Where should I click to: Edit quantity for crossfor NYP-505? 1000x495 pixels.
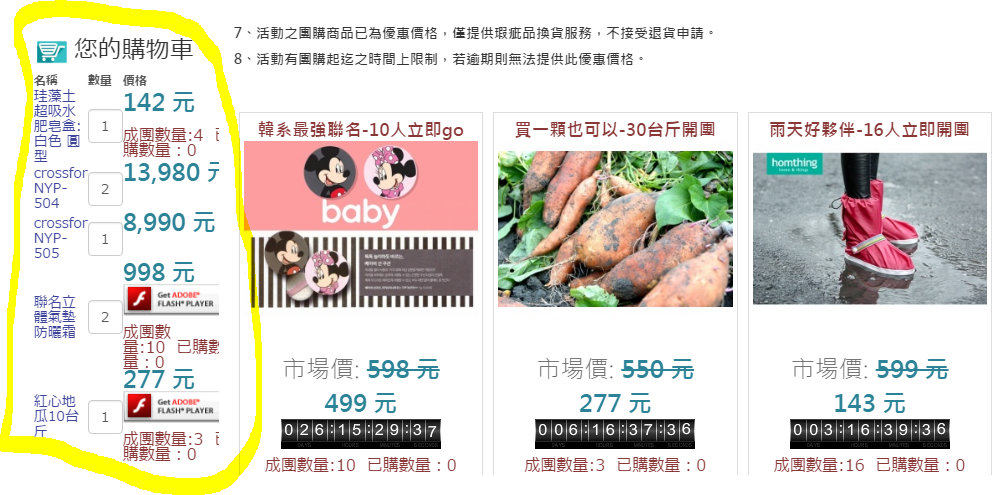105,239
